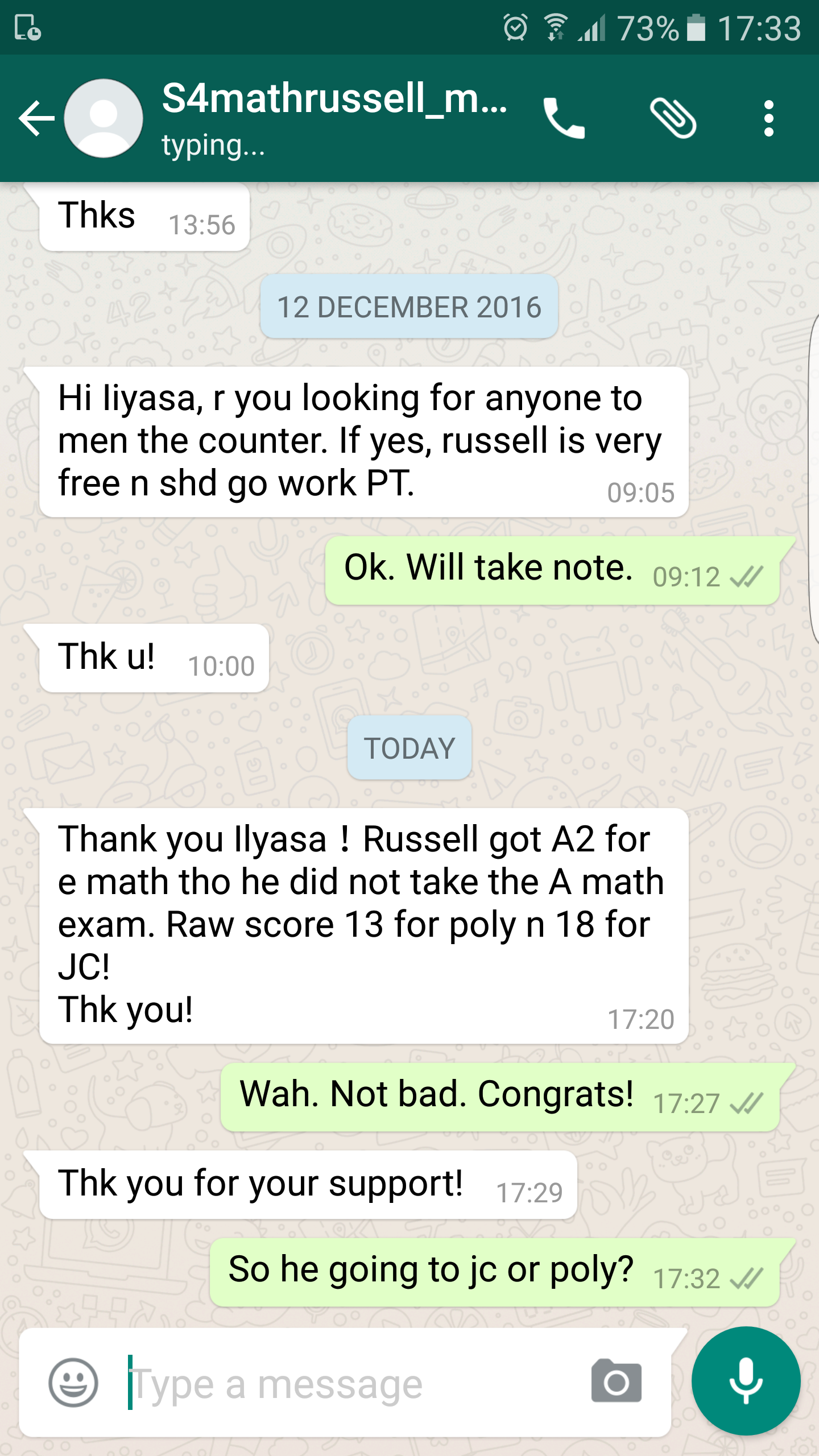The image size is (819, 1456).
Task: Open the three-dot overflow menu
Action: (768, 118)
